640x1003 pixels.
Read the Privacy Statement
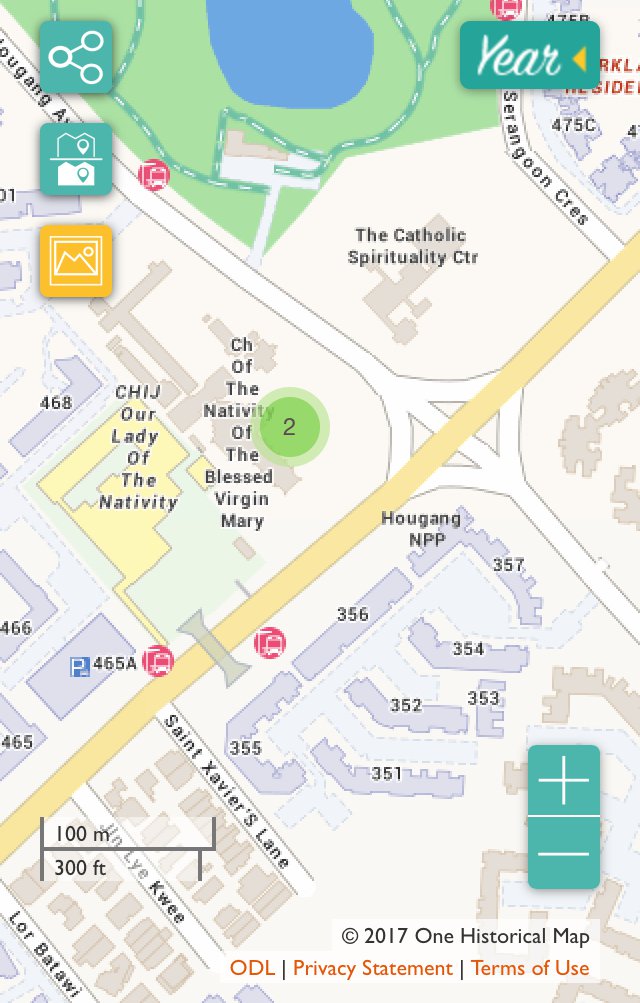[x=372, y=968]
